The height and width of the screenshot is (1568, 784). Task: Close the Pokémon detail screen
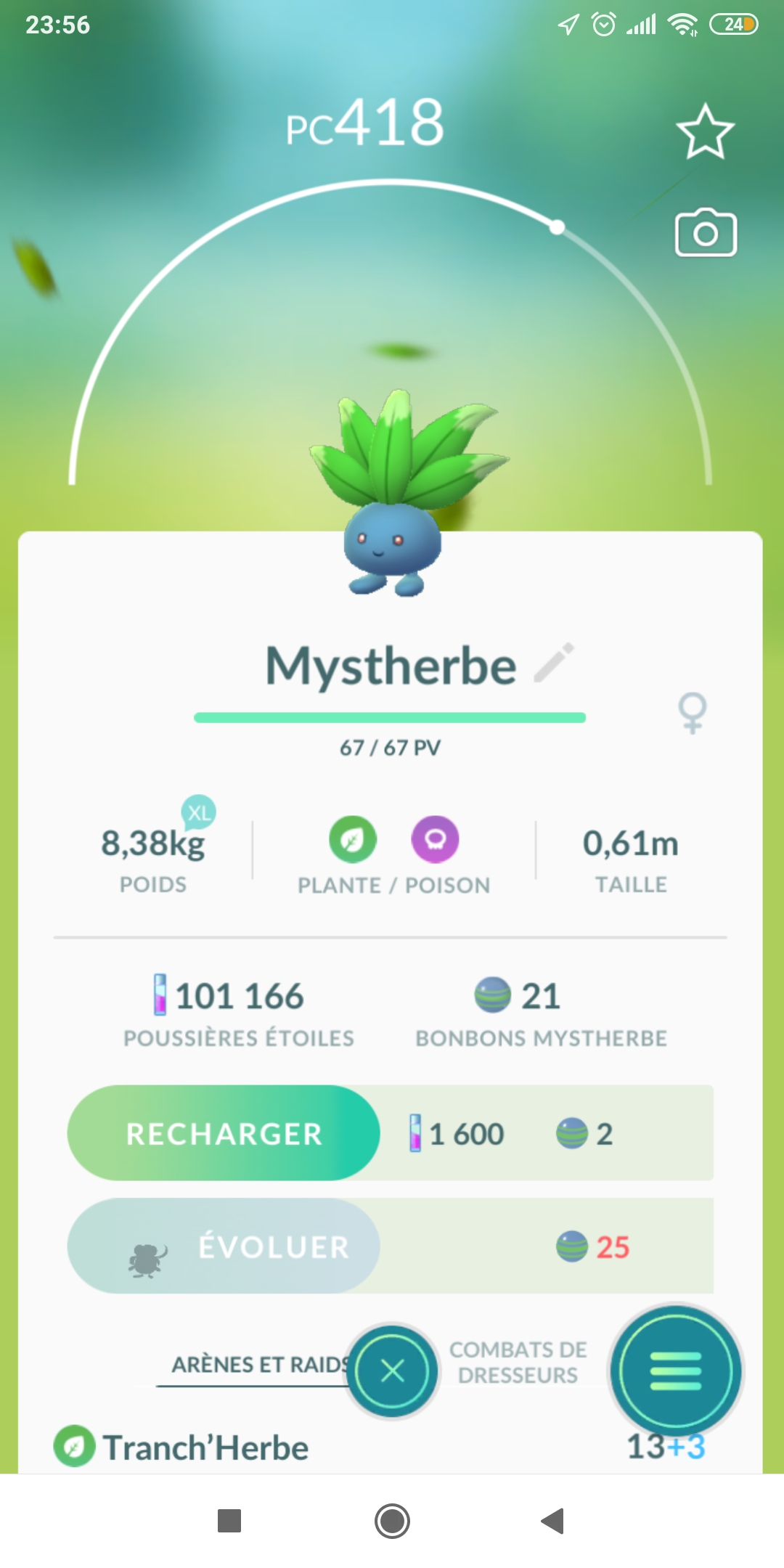[393, 1371]
